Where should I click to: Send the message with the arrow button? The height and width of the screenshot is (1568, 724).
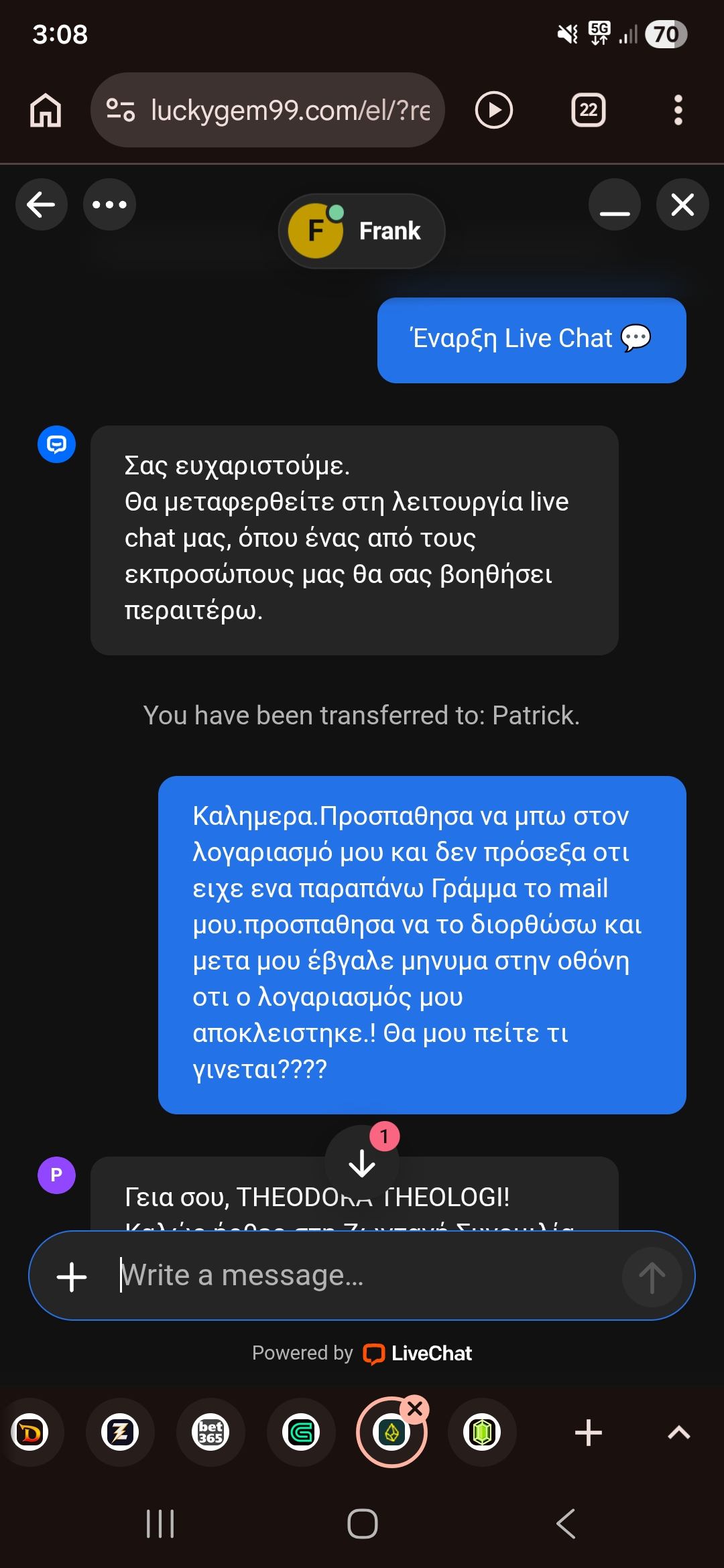652,1277
